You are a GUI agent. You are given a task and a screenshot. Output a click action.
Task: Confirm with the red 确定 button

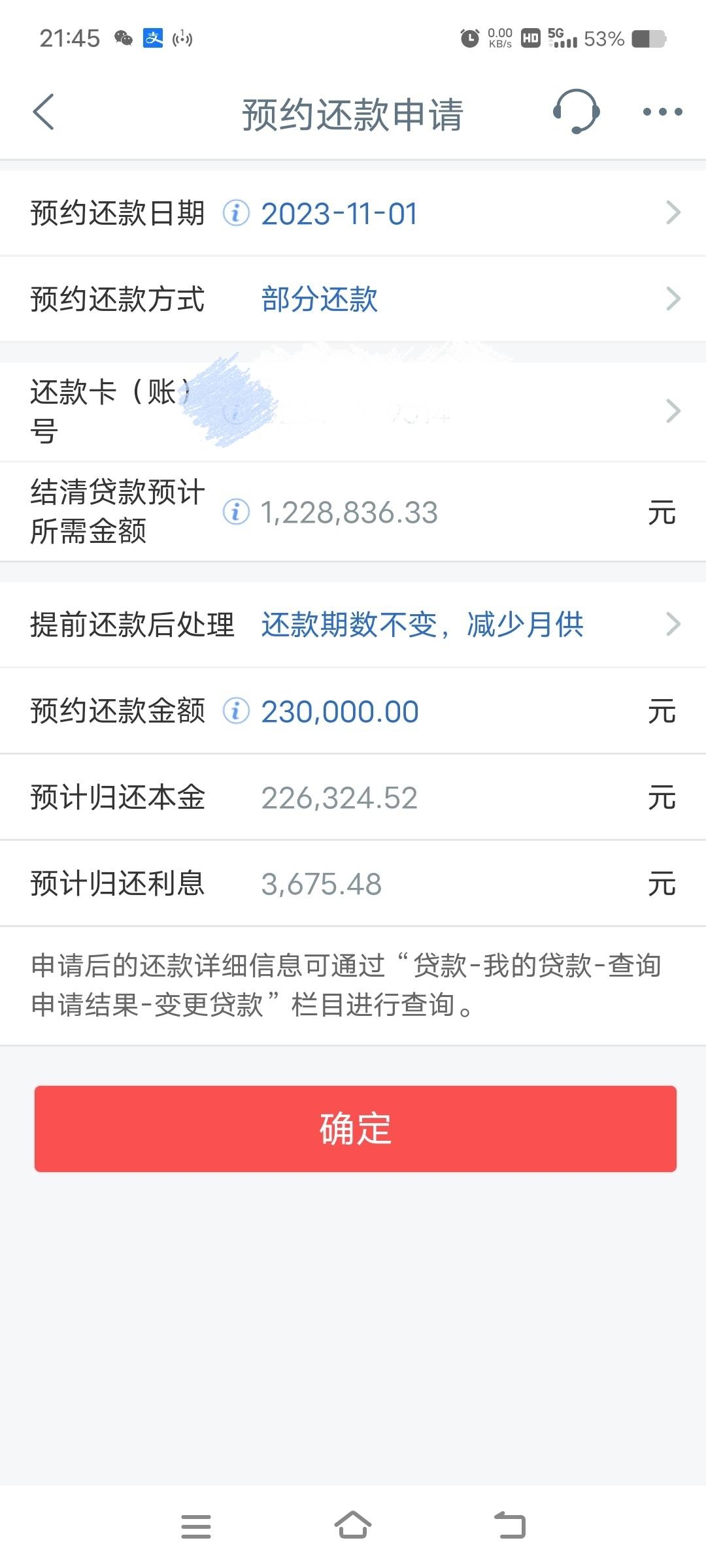point(355,1128)
